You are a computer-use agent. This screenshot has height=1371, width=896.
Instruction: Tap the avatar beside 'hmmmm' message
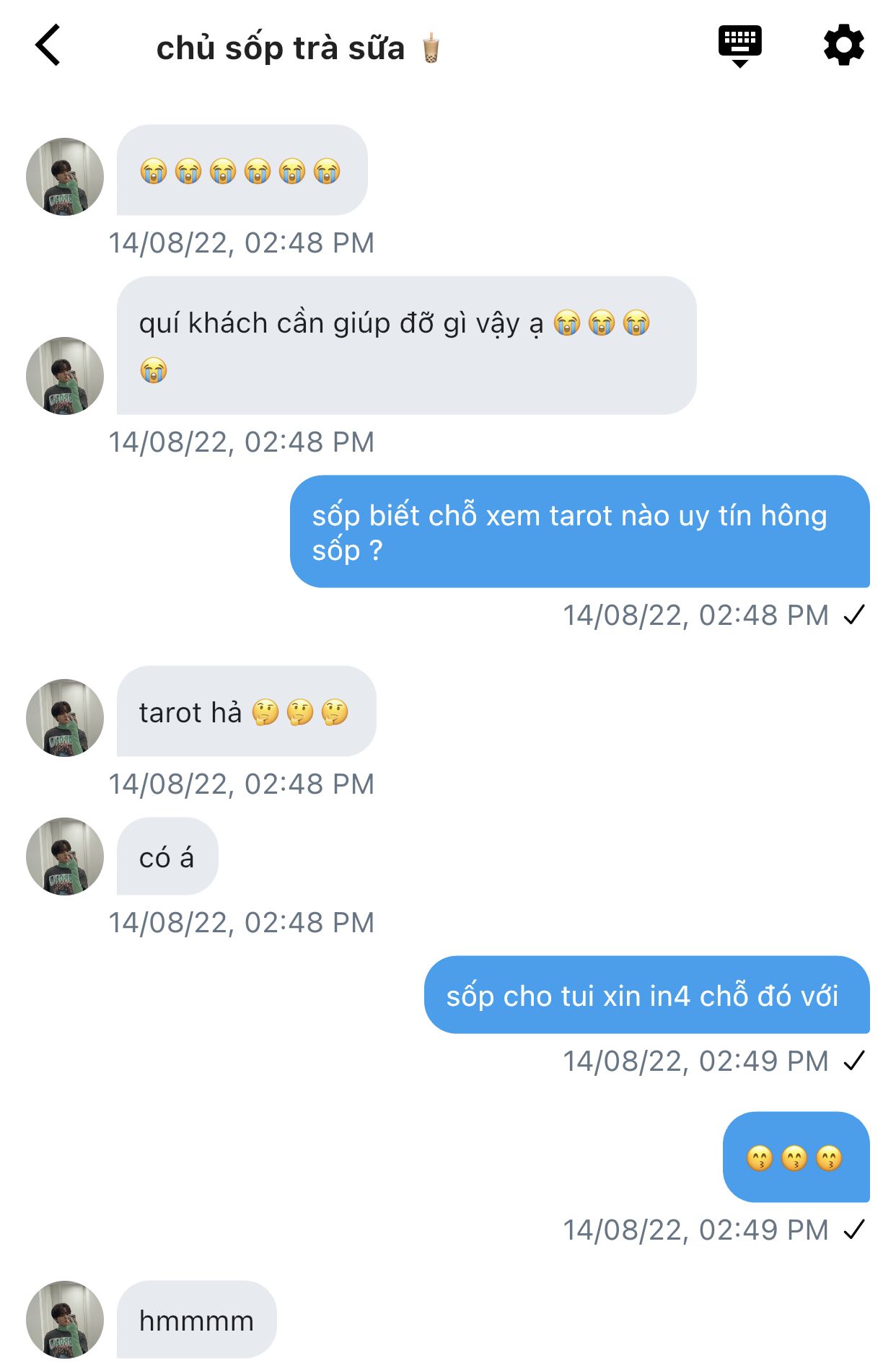[65, 1319]
